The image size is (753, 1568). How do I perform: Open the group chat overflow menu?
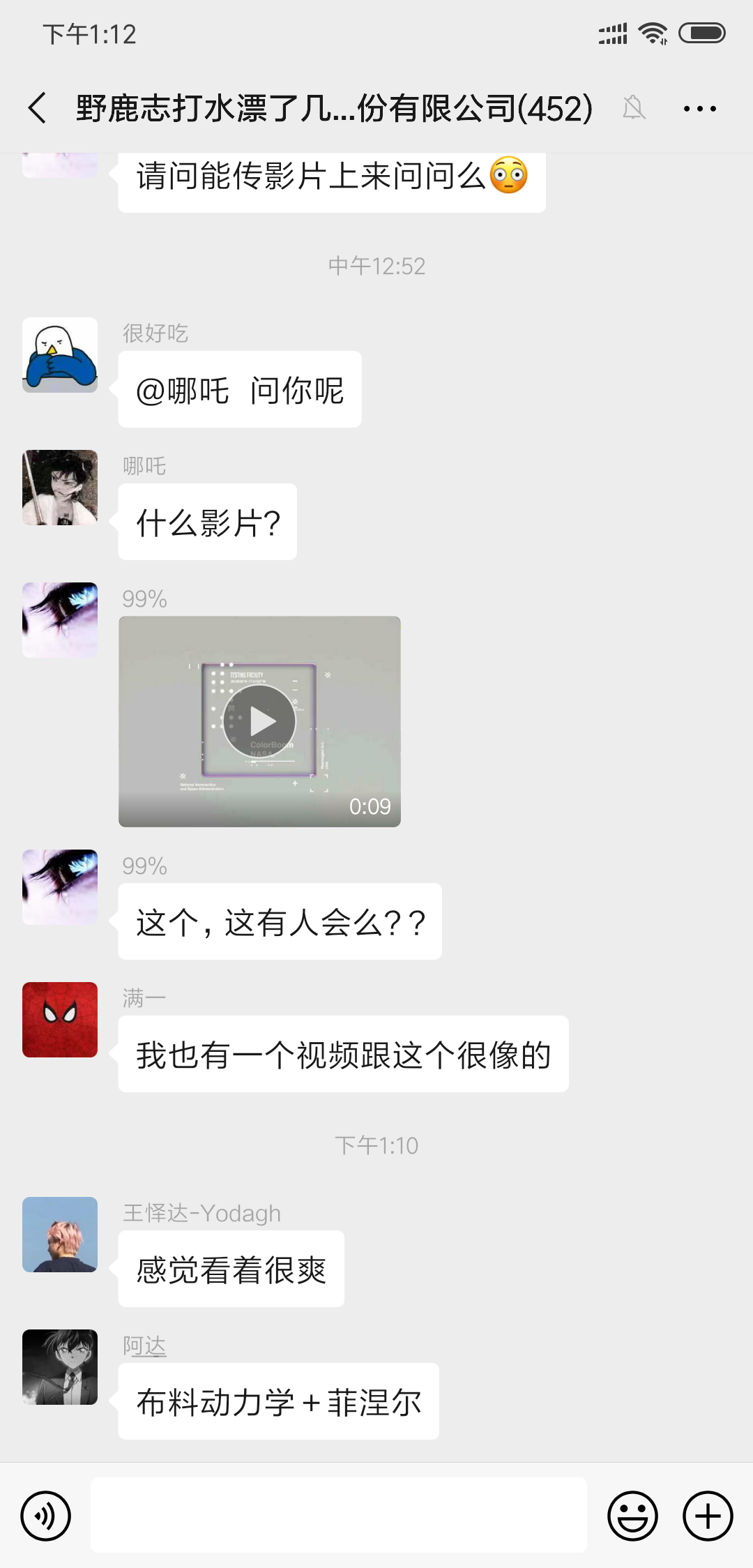[x=699, y=108]
